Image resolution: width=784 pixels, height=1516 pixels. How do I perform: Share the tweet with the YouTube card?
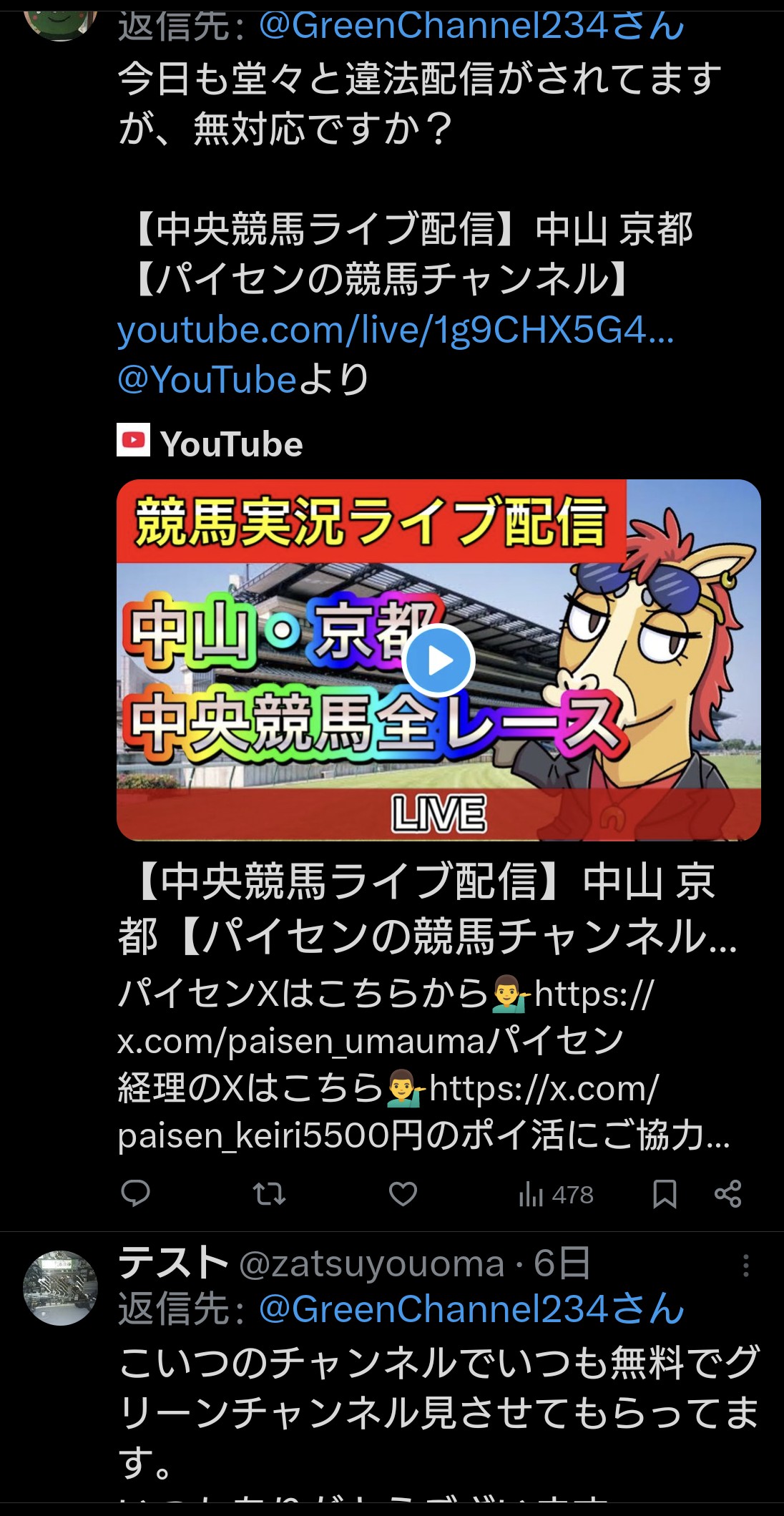(727, 1194)
